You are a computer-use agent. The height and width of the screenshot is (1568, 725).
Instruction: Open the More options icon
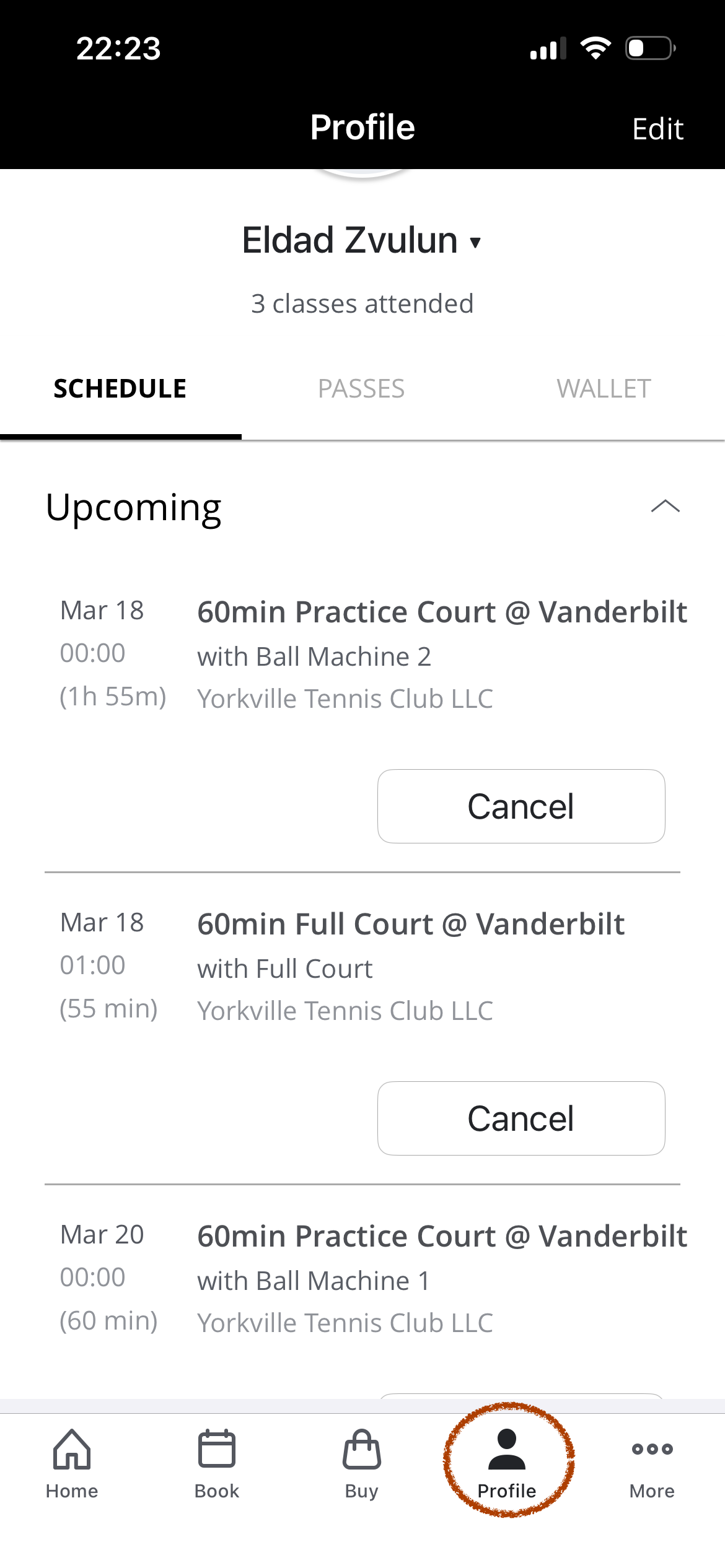[x=652, y=1449]
